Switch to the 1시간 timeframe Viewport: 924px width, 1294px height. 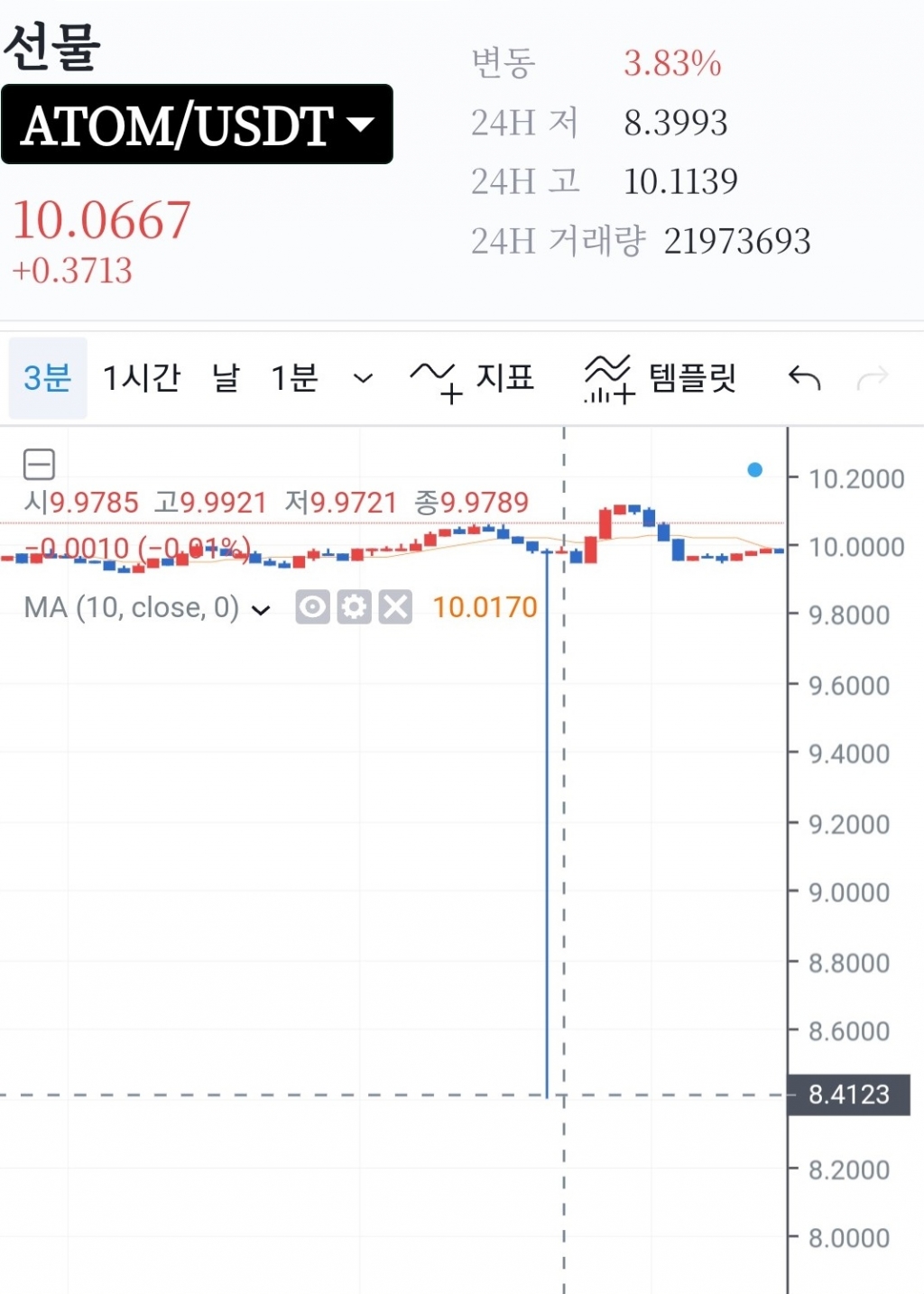point(142,378)
